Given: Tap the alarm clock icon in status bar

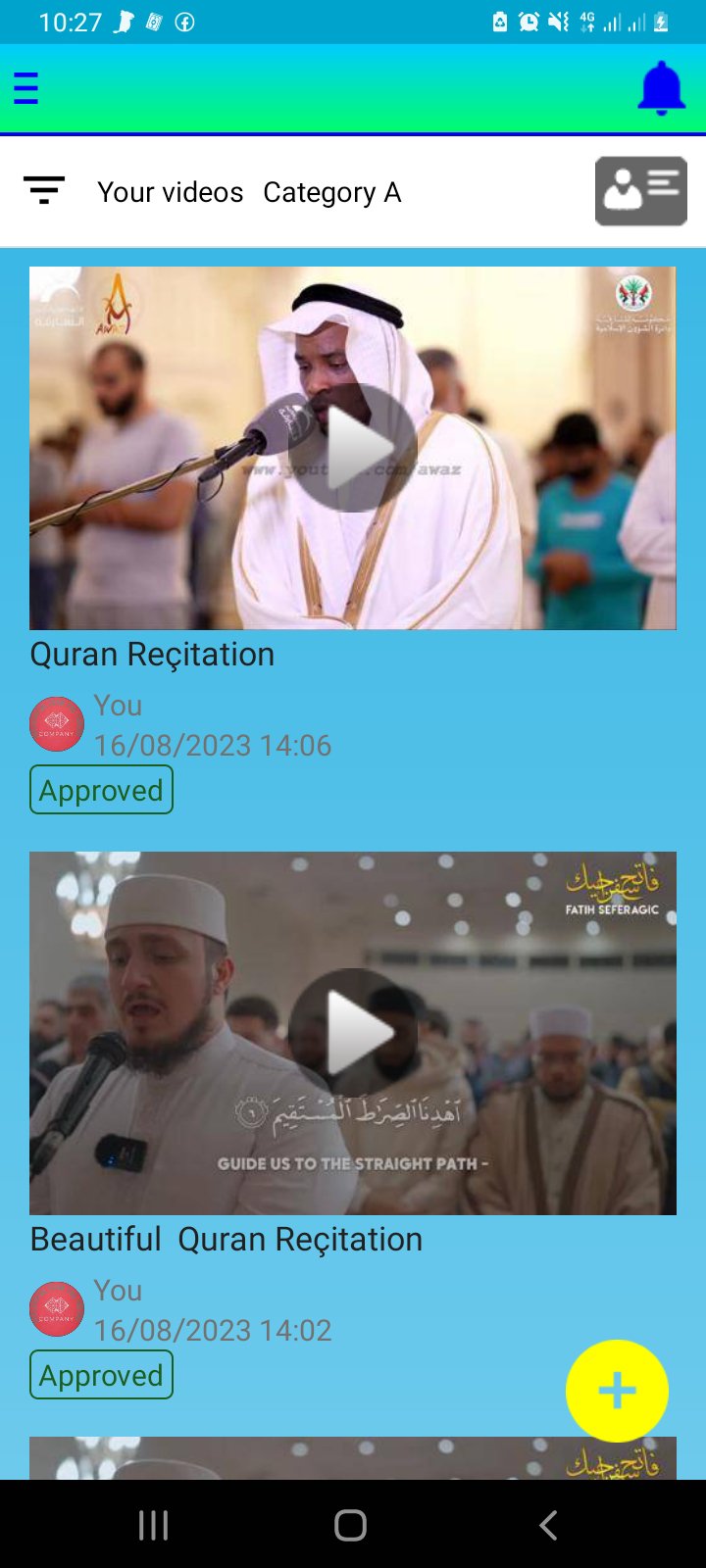Looking at the screenshot, I should tap(527, 20).
